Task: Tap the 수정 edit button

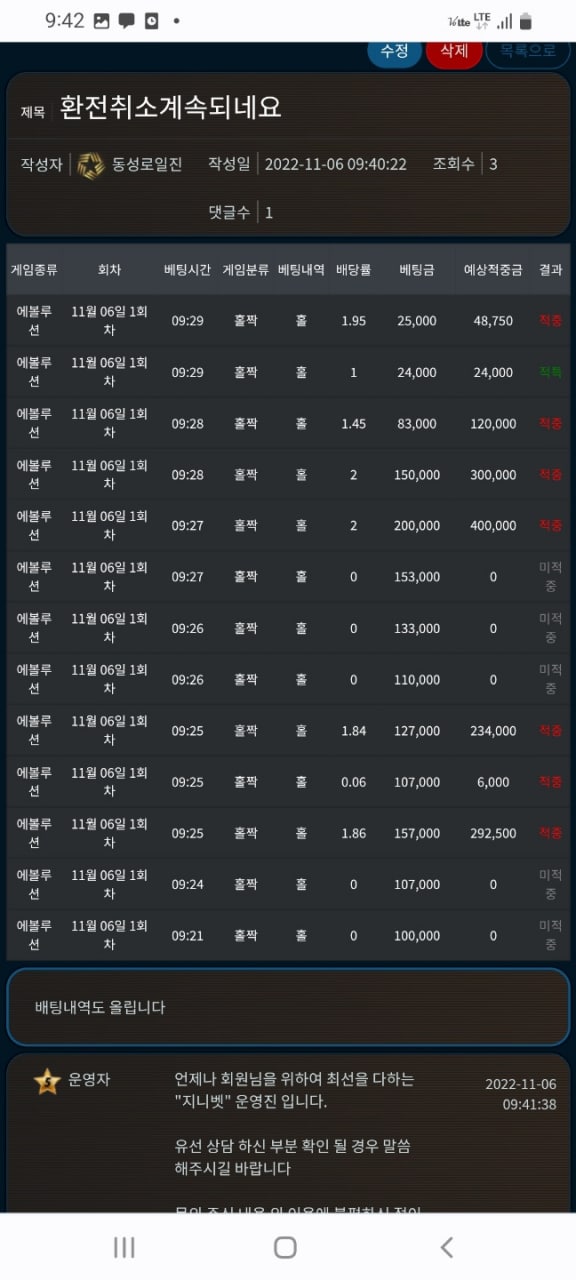Action: click(394, 52)
